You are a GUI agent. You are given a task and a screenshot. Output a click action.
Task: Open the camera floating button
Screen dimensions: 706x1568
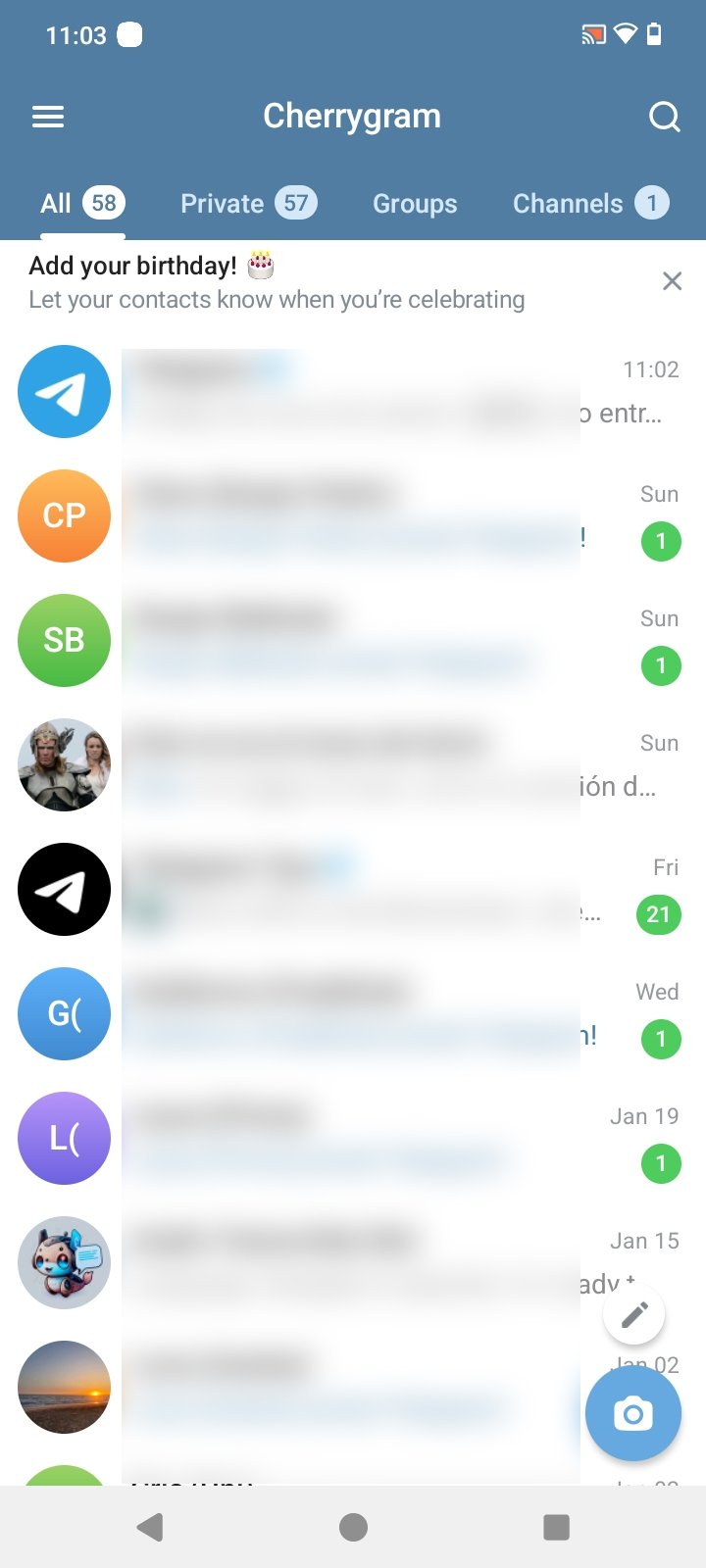[632, 1414]
